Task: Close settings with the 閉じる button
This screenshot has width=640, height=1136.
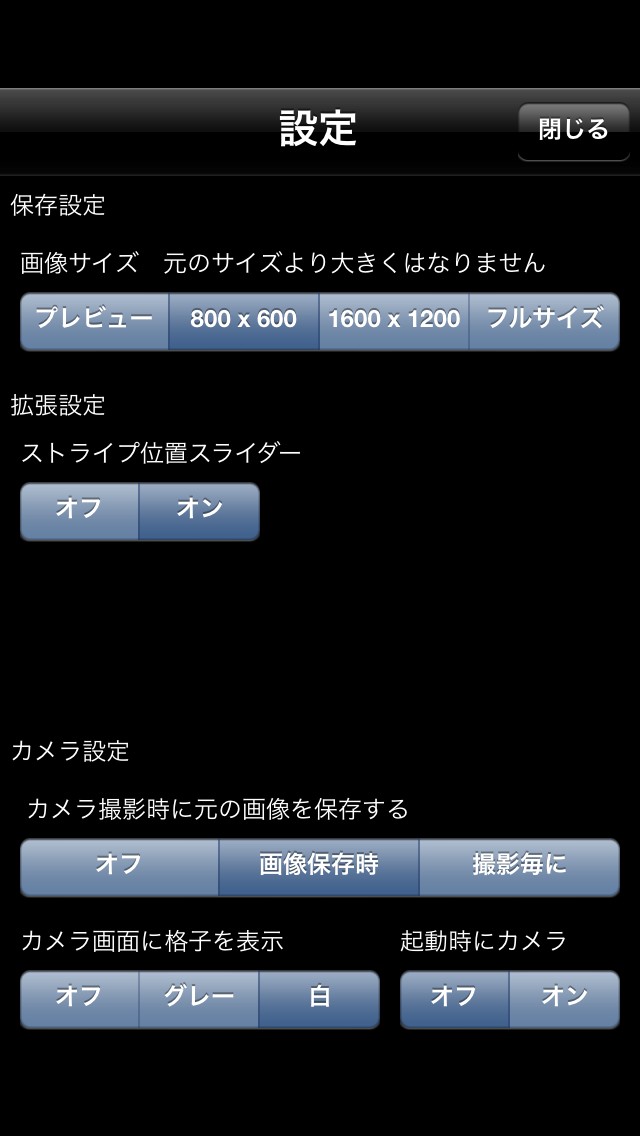Action: coord(573,131)
